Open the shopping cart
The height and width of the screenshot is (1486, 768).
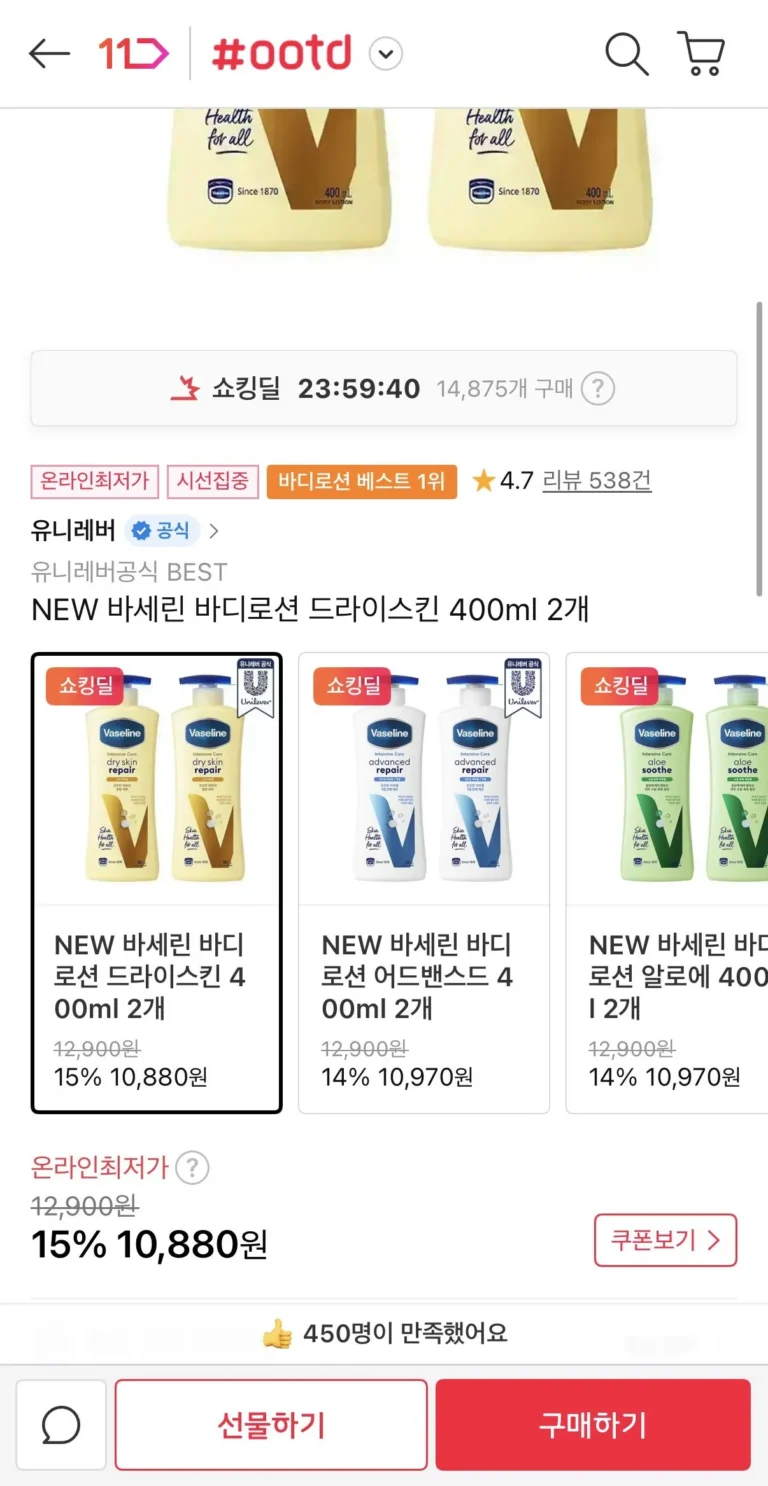[700, 54]
